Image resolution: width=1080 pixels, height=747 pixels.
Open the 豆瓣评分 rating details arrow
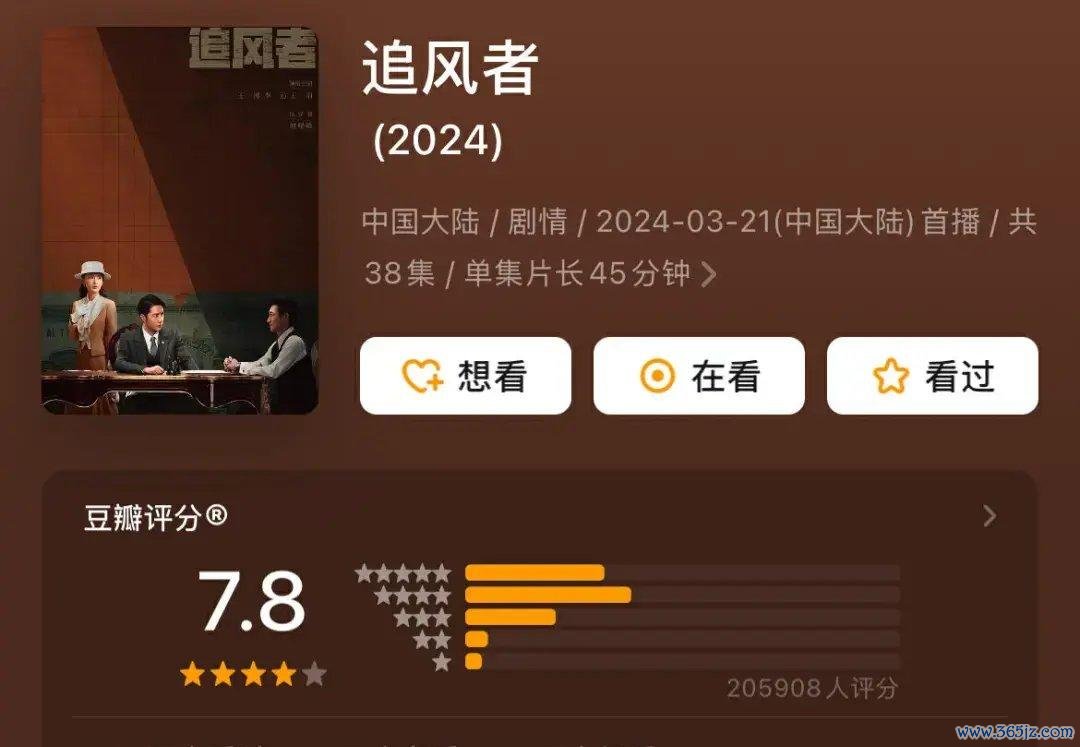click(x=989, y=516)
